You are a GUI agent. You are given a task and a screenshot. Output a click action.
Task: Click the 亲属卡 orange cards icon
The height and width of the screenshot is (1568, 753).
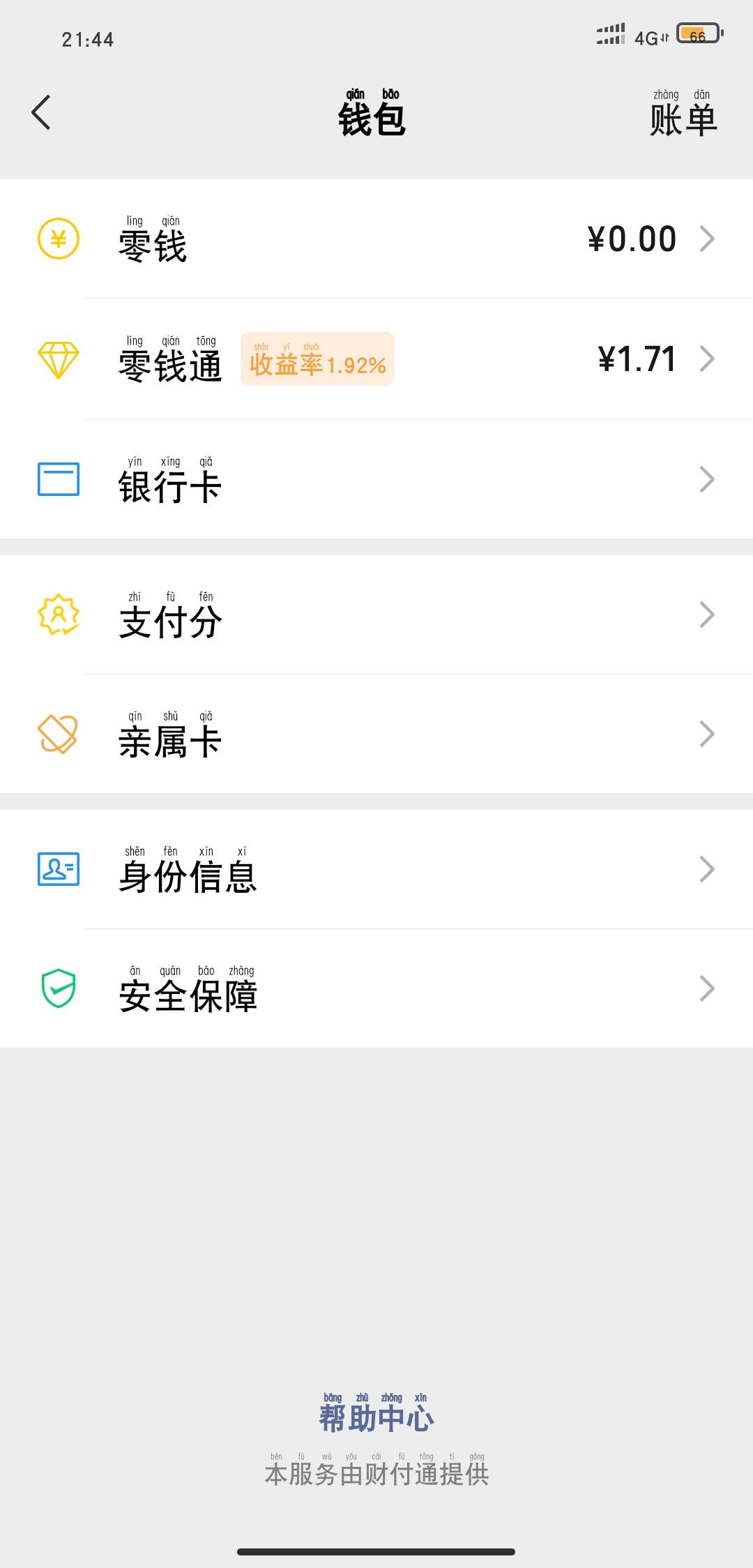click(58, 732)
